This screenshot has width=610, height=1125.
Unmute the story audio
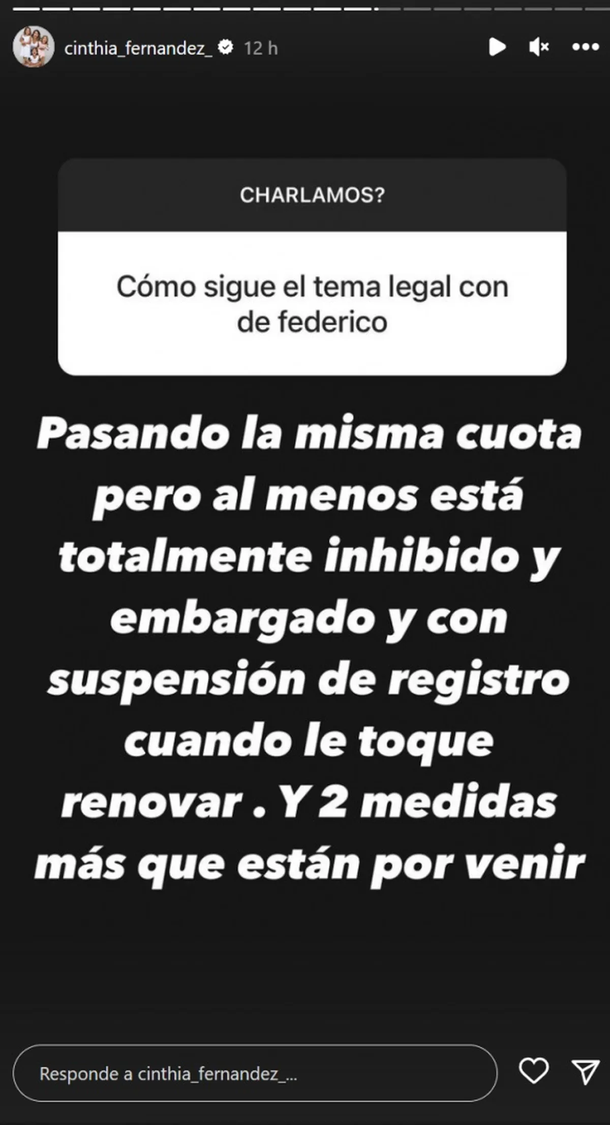tap(539, 47)
